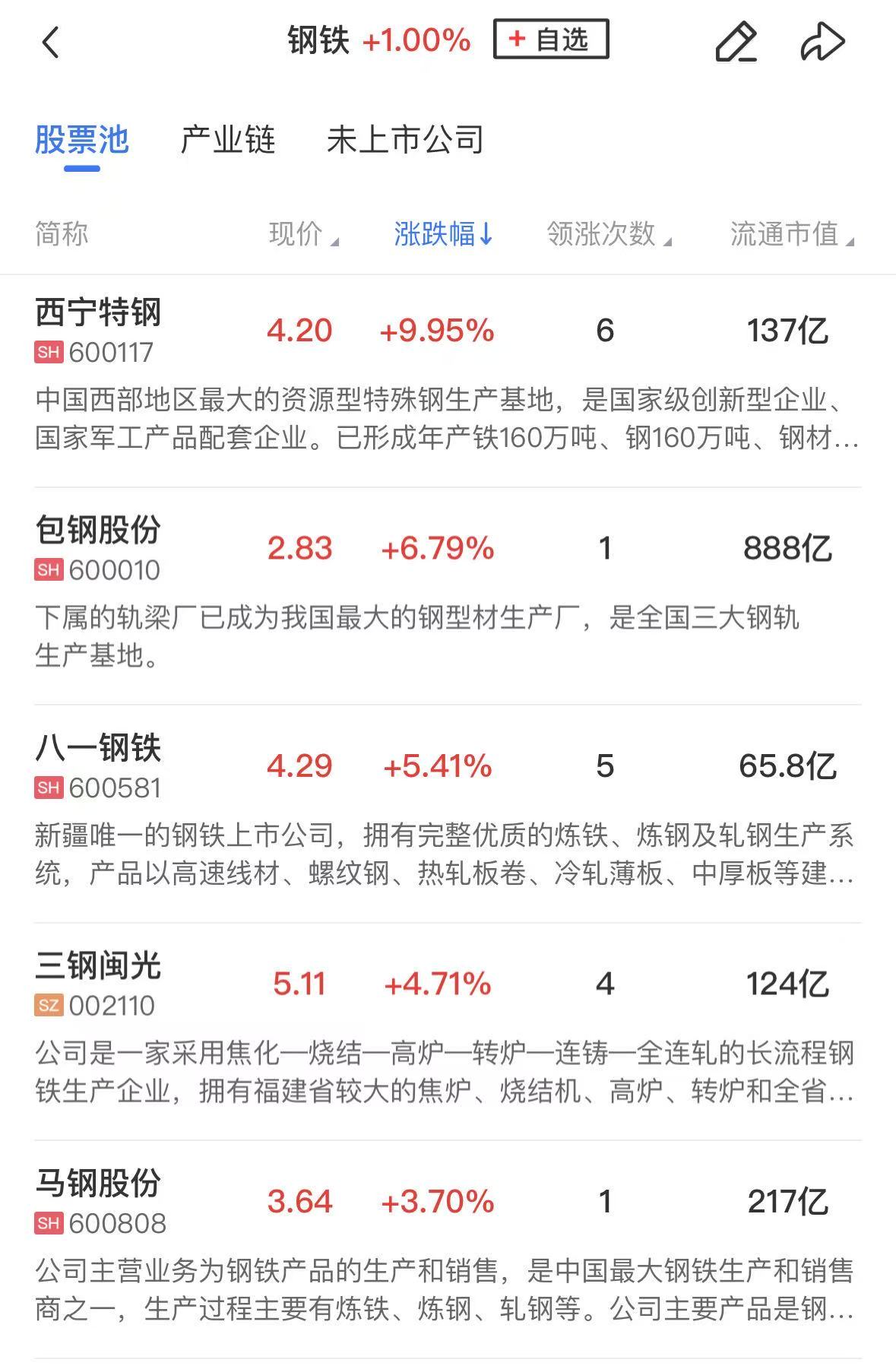
Task: Open the 未上市公司 tab
Action: [405, 140]
